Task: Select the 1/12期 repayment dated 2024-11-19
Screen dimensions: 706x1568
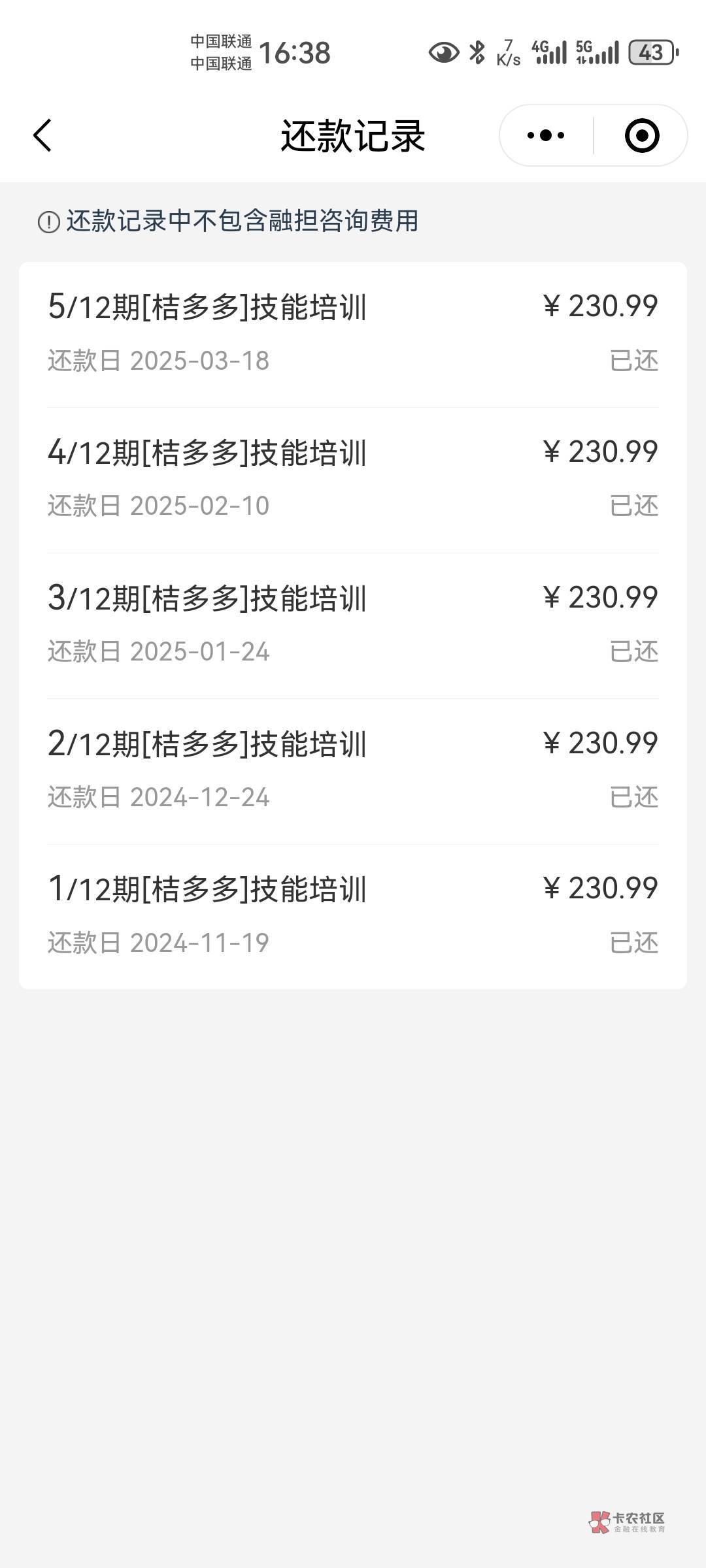Action: pos(353,917)
